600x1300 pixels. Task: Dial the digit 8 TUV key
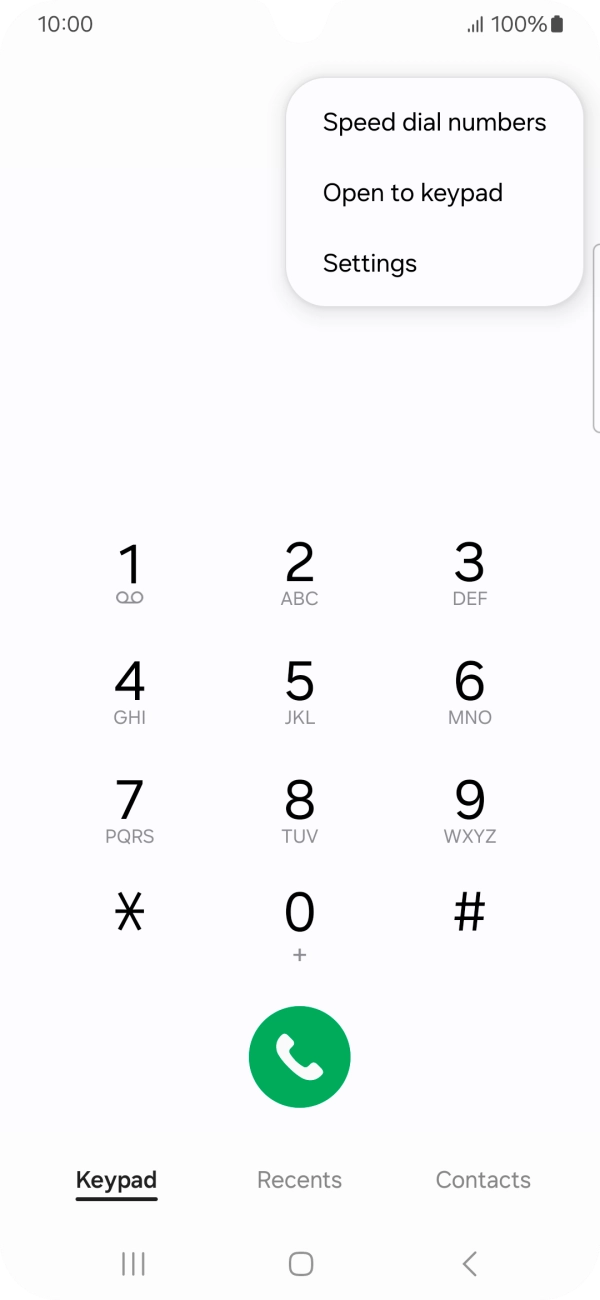[300, 811]
